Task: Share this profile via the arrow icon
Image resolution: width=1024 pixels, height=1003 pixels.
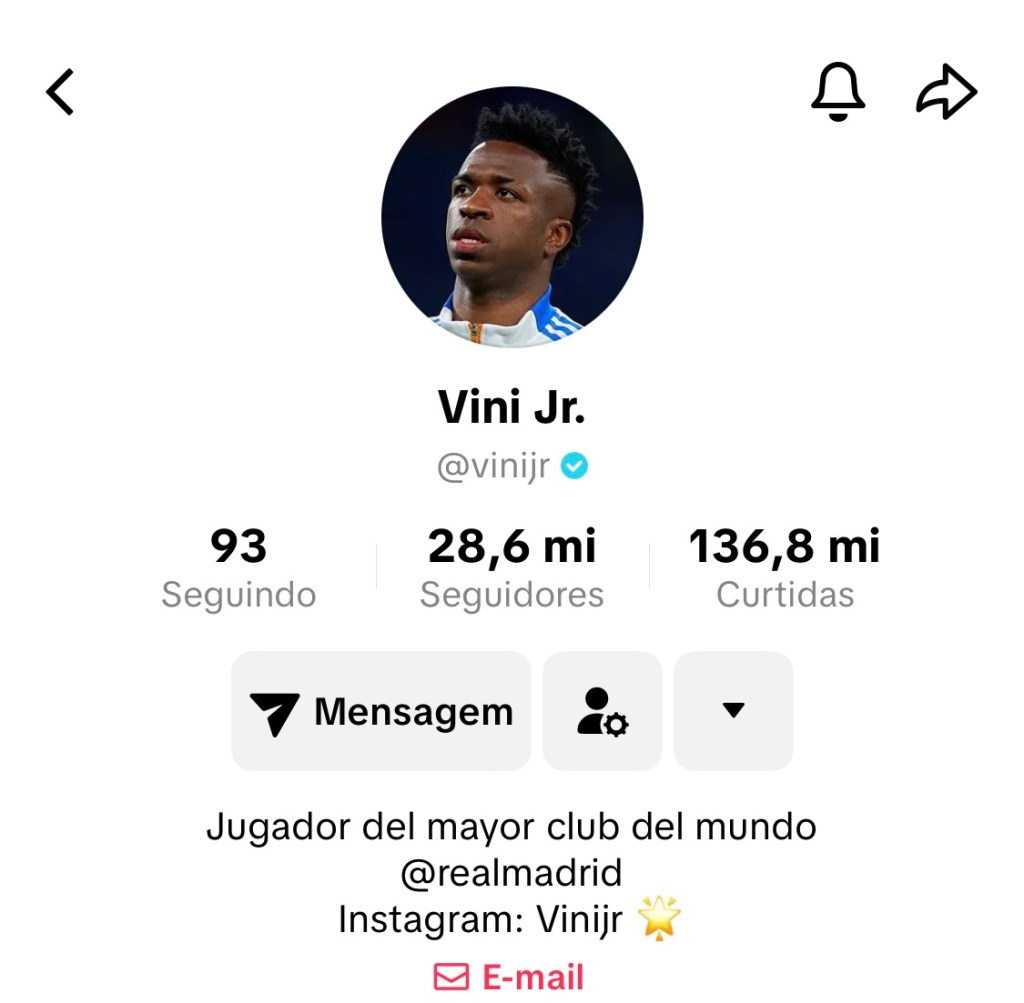Action: point(946,93)
